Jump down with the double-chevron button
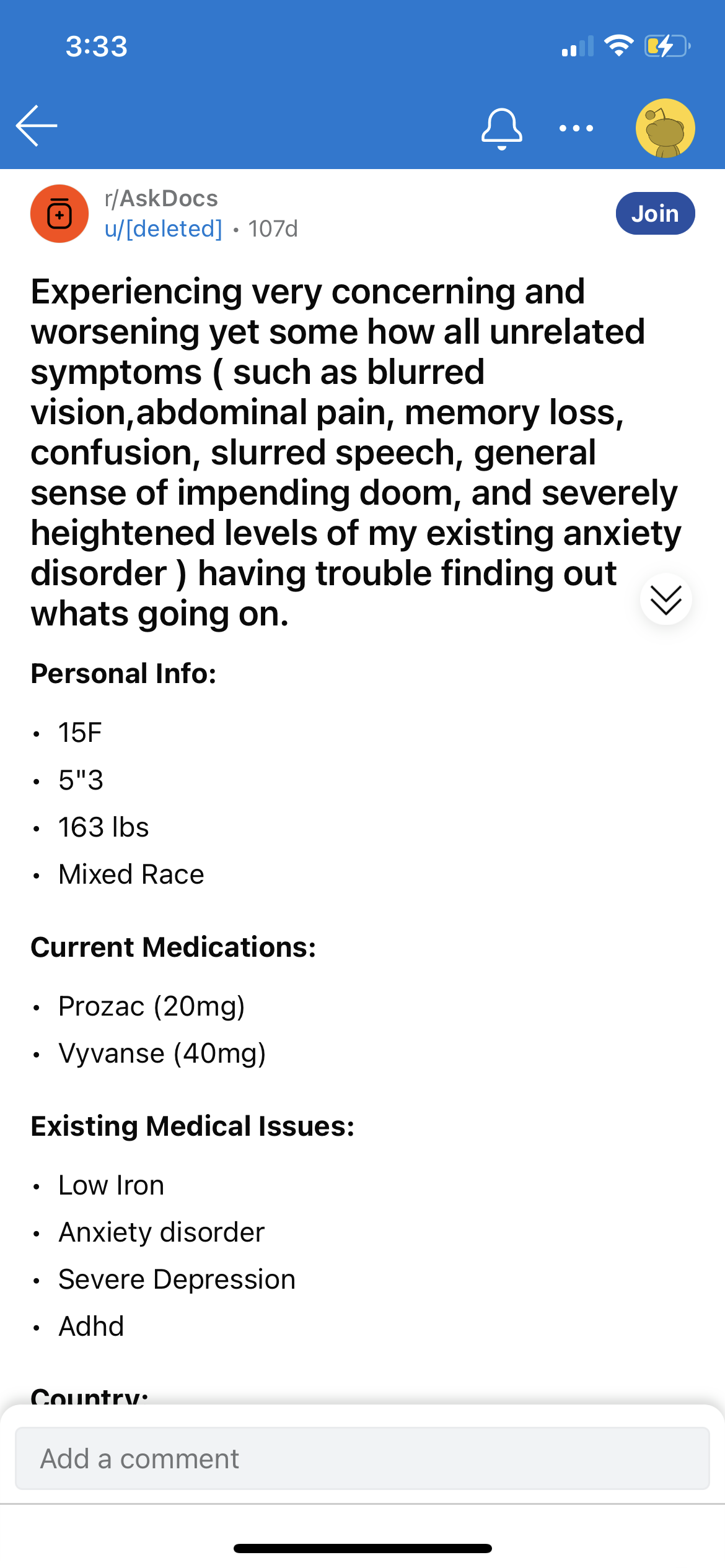 point(666,599)
